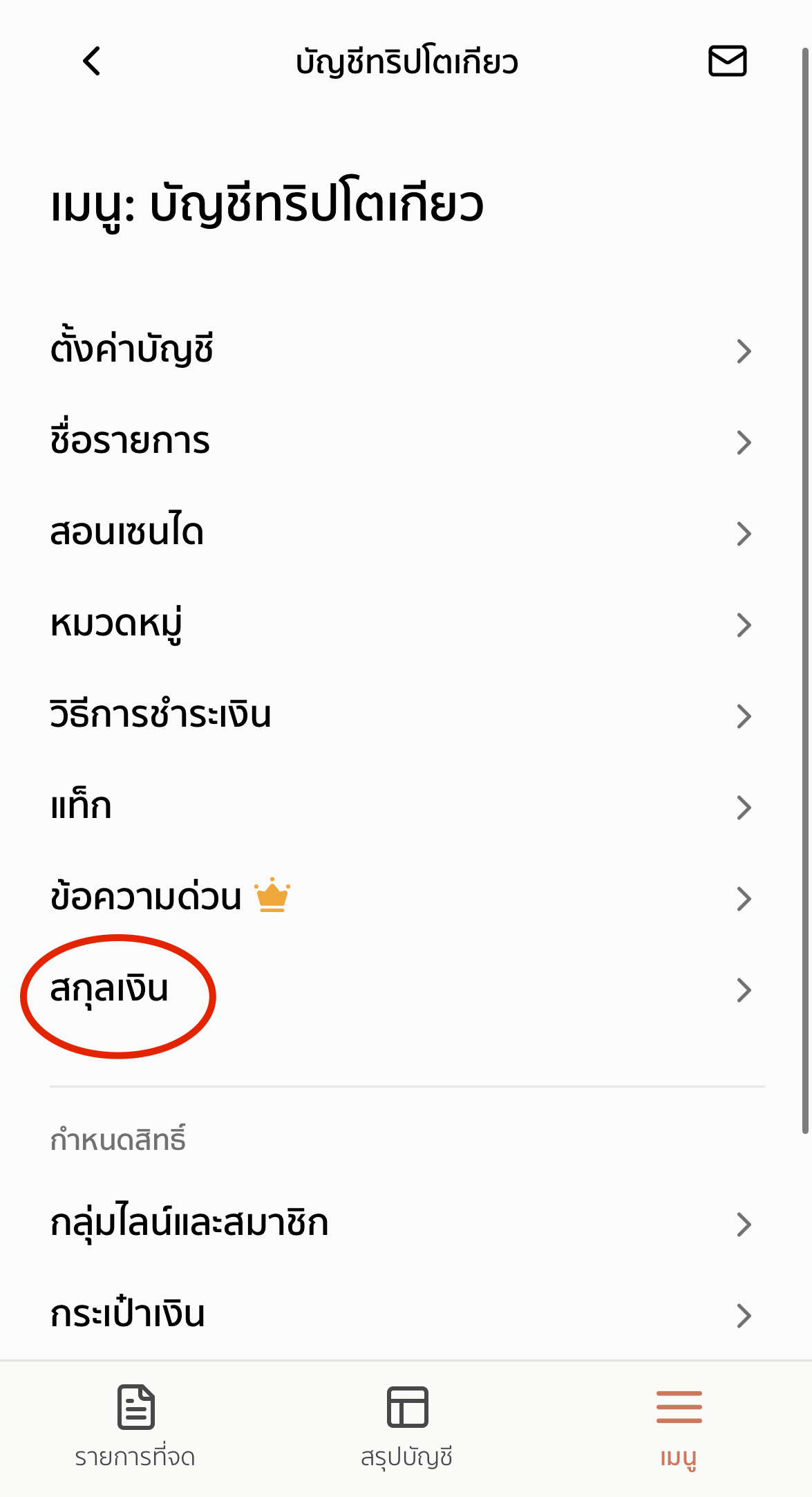
Task: Open the แท็ก tags row
Action: pyautogui.click(x=406, y=807)
